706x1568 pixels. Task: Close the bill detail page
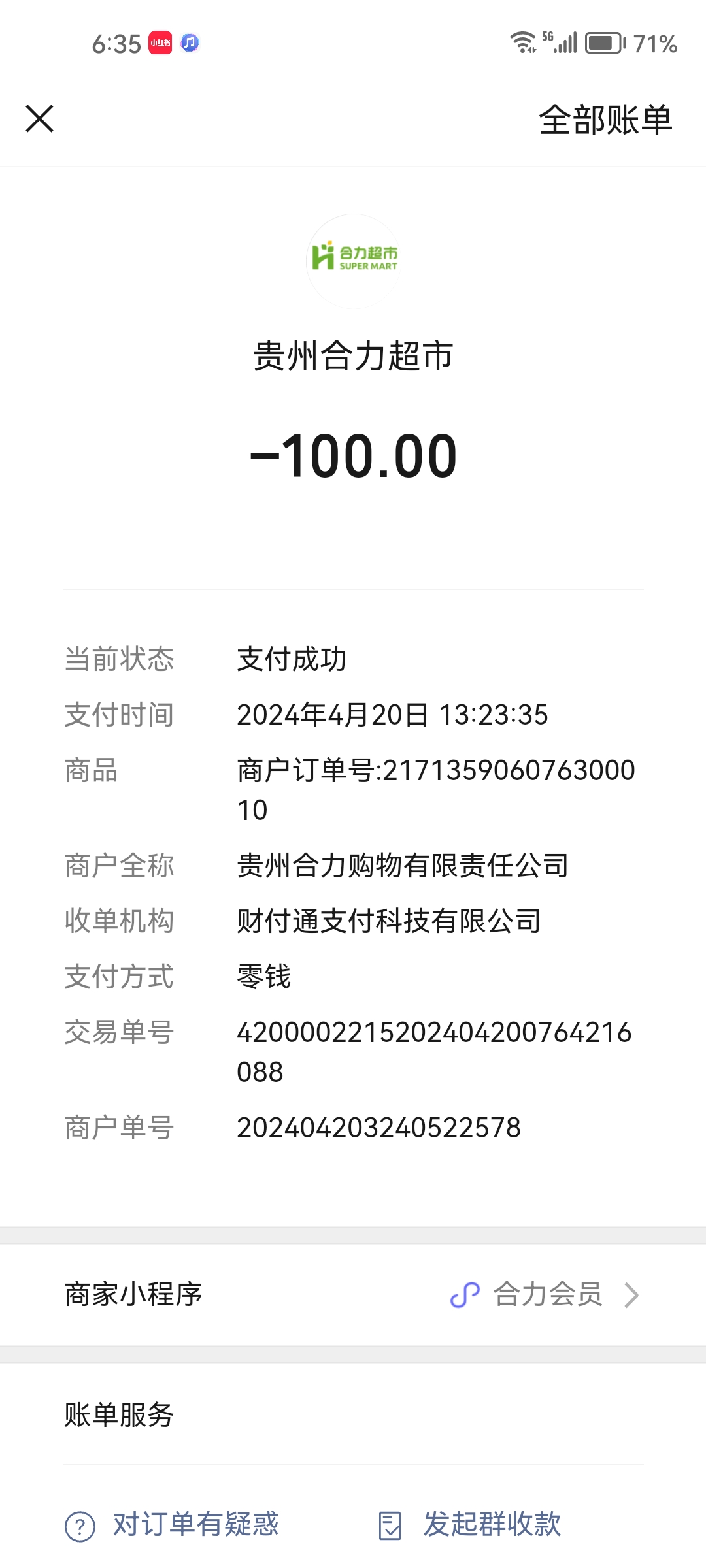tap(39, 119)
